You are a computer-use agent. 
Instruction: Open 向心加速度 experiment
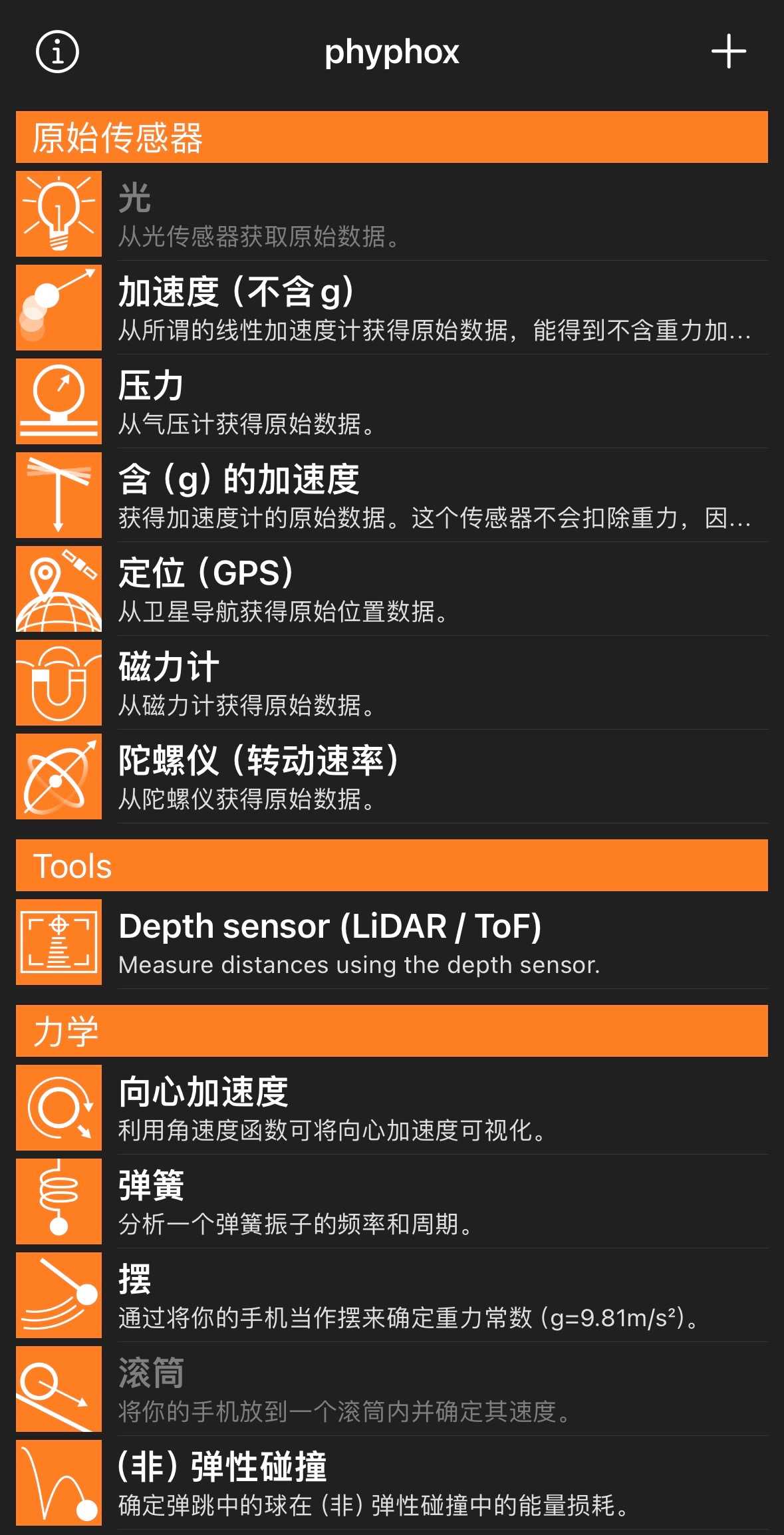tap(392, 1108)
